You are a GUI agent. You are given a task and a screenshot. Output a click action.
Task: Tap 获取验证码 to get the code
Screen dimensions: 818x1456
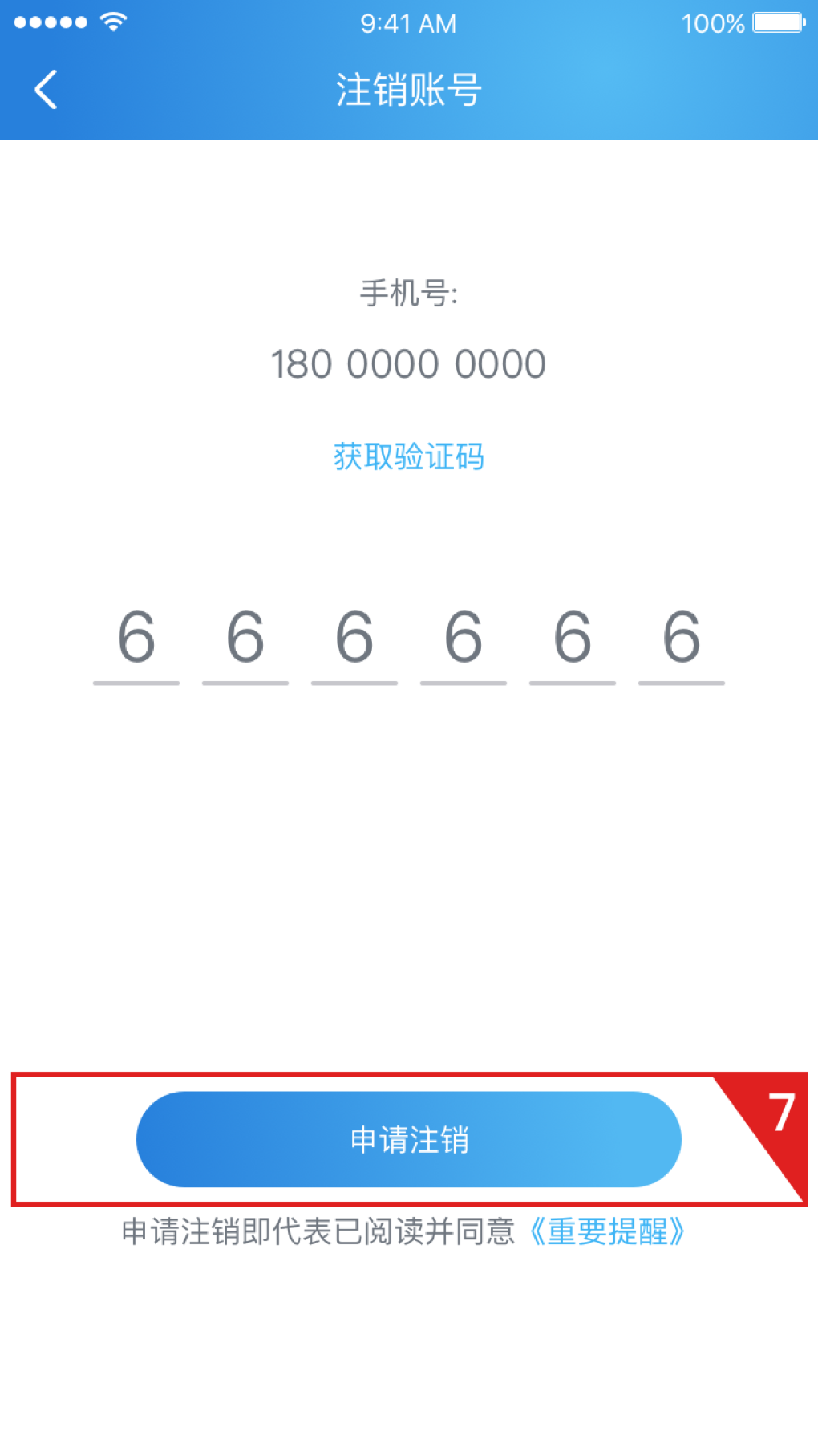(x=409, y=456)
